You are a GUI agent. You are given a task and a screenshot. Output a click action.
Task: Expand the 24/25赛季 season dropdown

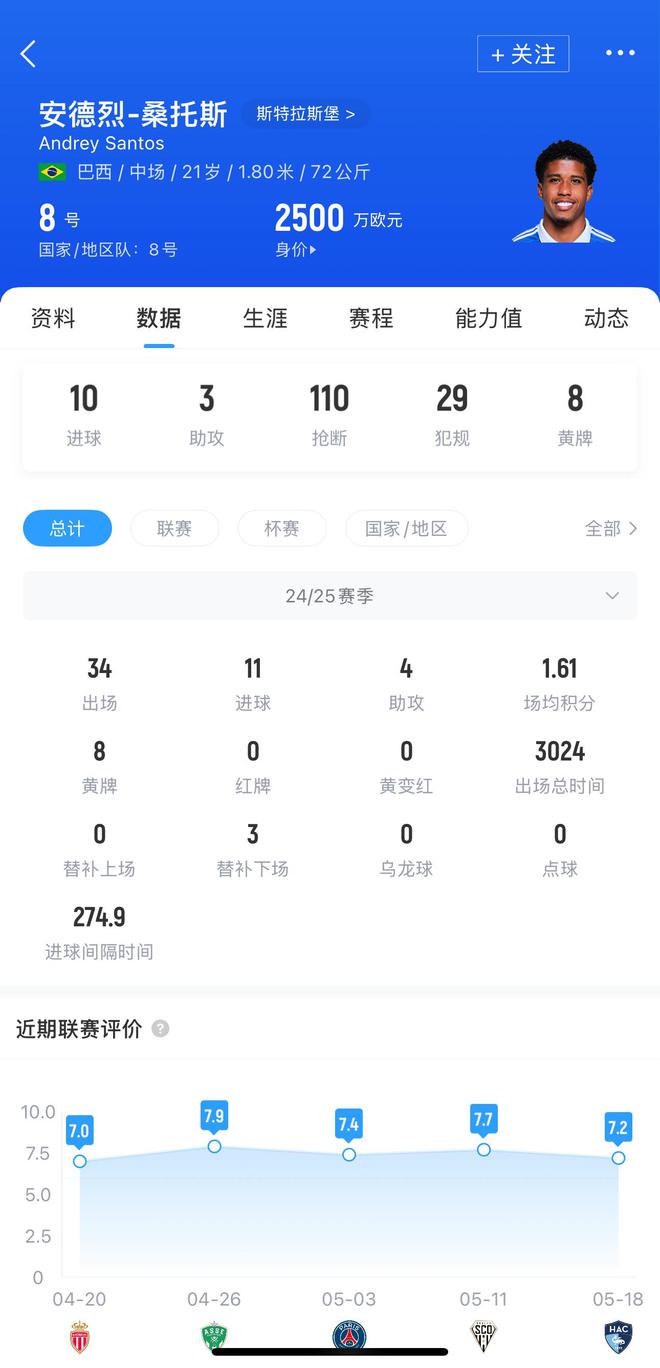click(330, 596)
